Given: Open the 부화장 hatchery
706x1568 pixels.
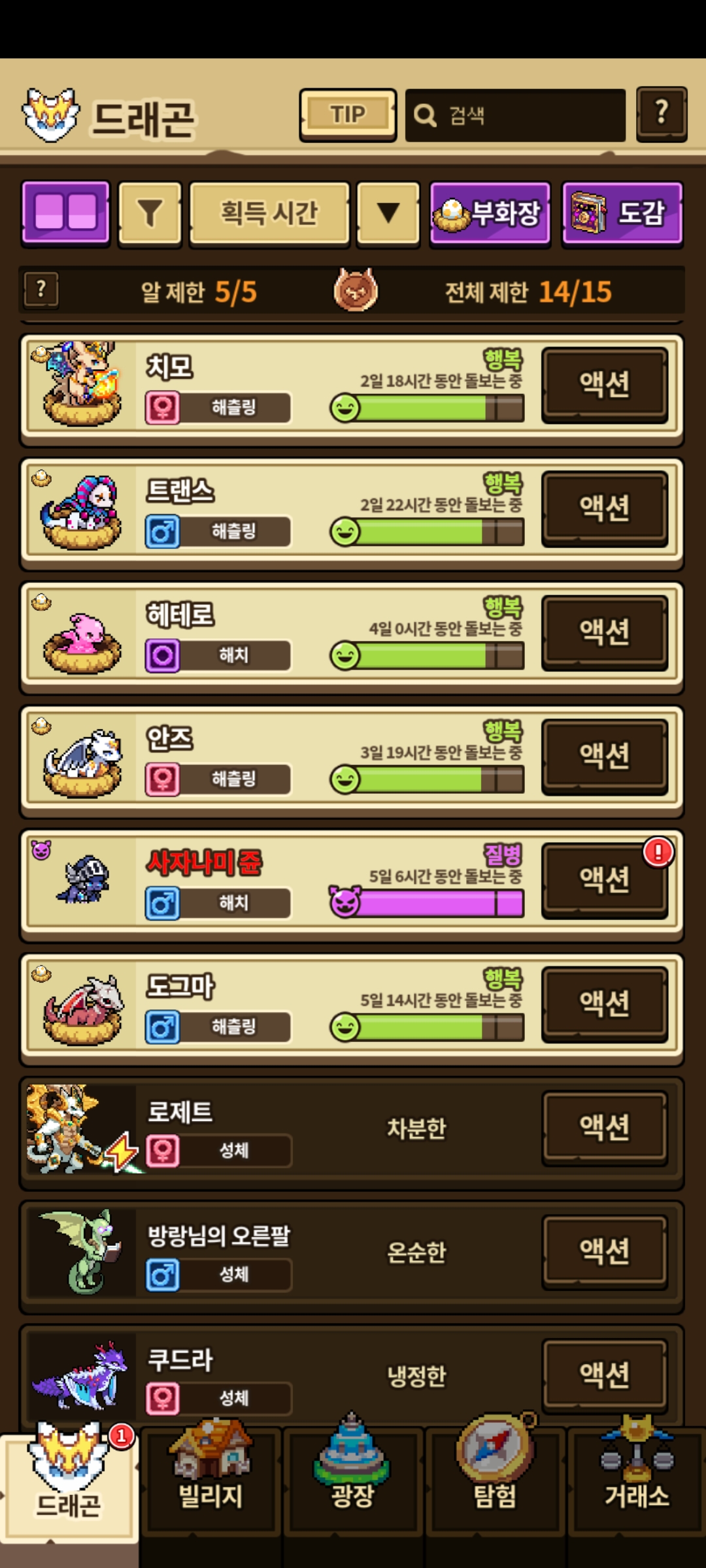Looking at the screenshot, I should pyautogui.click(x=490, y=213).
